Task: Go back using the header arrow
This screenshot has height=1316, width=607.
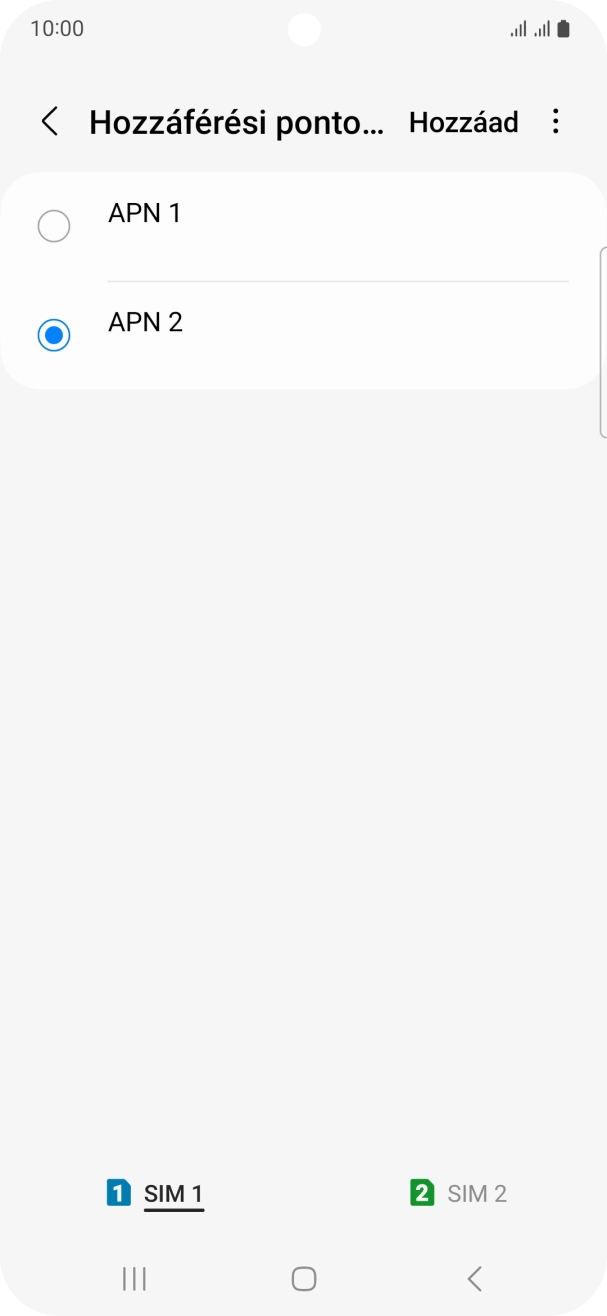Action: (x=49, y=122)
